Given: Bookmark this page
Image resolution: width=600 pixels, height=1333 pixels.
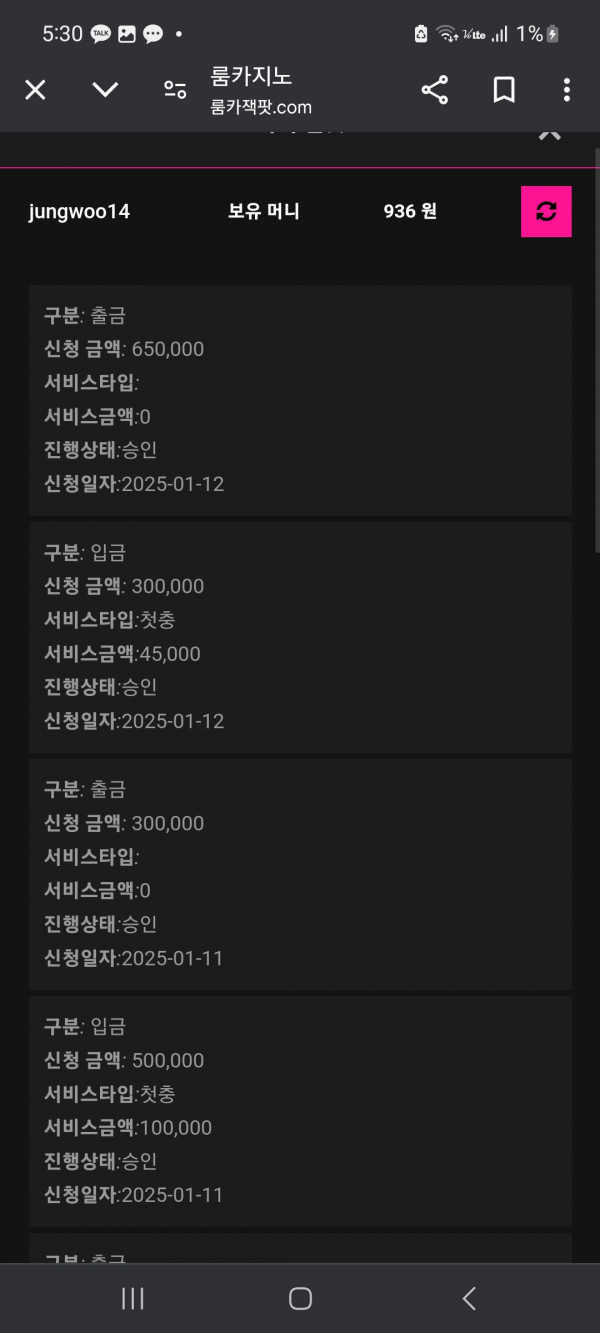Looking at the screenshot, I should (504, 90).
